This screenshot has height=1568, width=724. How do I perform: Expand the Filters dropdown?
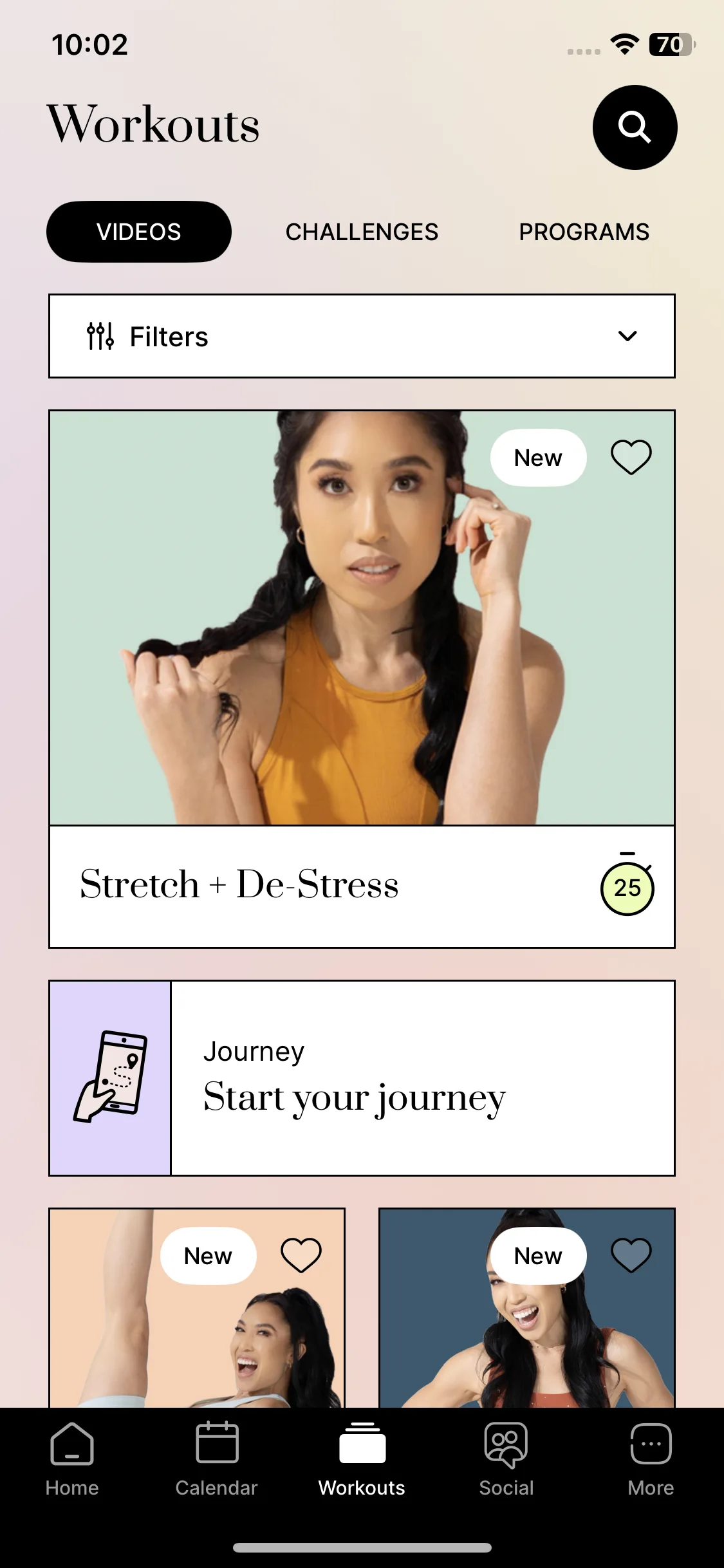[362, 336]
